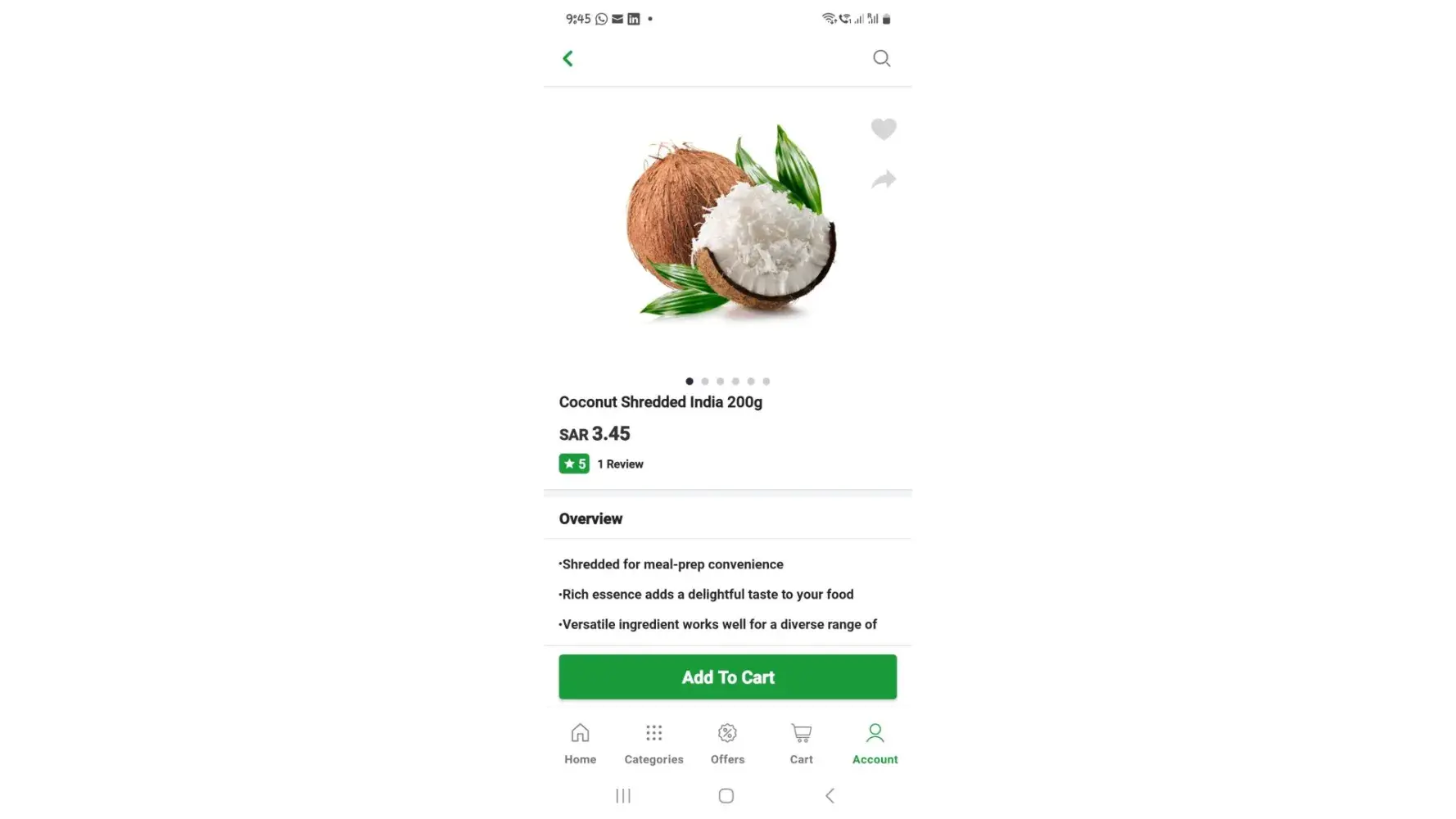Viewport: 1456px width, 819px height.
Task: Switch to the Categories tab
Action: tap(653, 744)
